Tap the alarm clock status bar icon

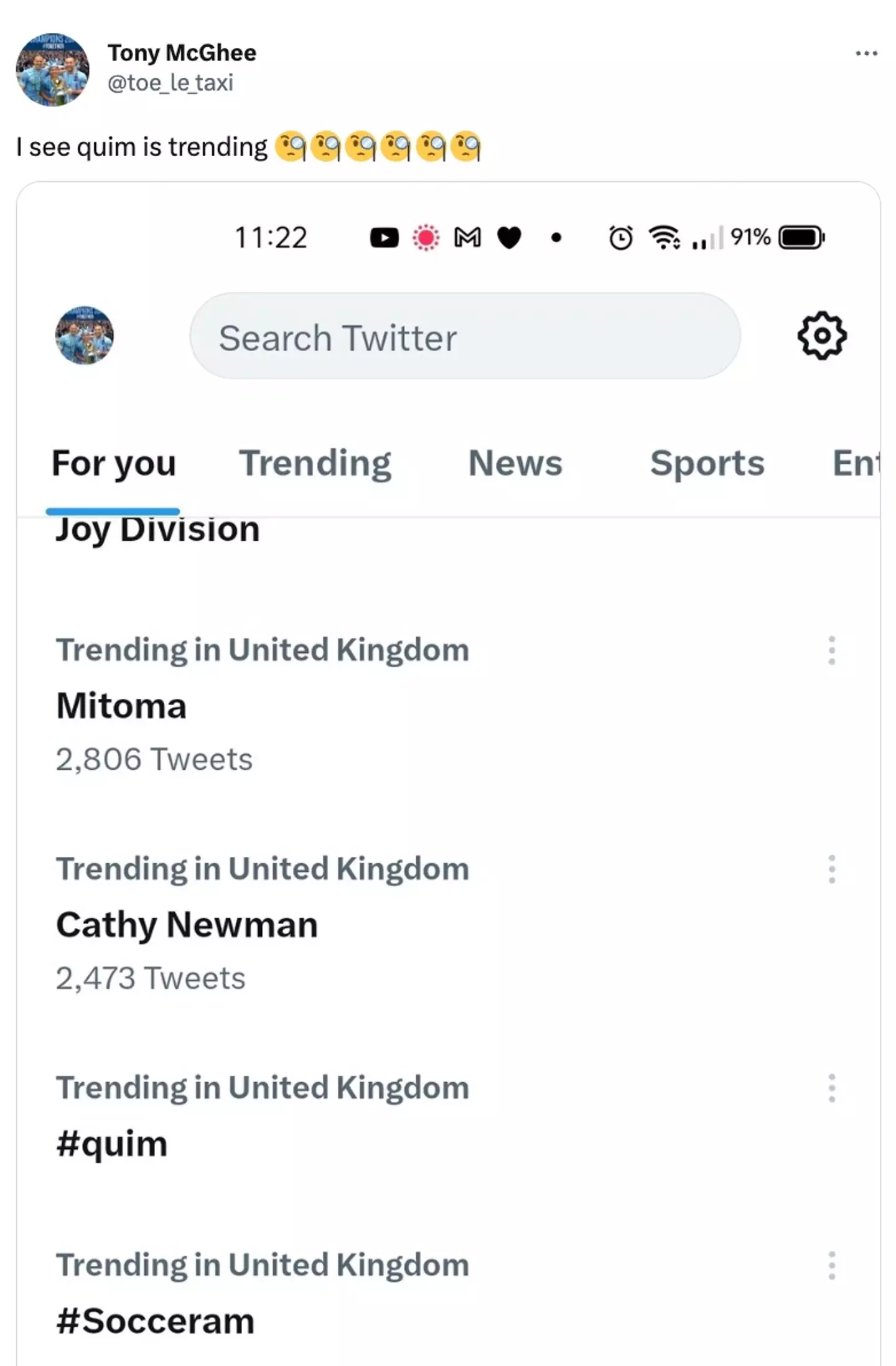(x=620, y=237)
